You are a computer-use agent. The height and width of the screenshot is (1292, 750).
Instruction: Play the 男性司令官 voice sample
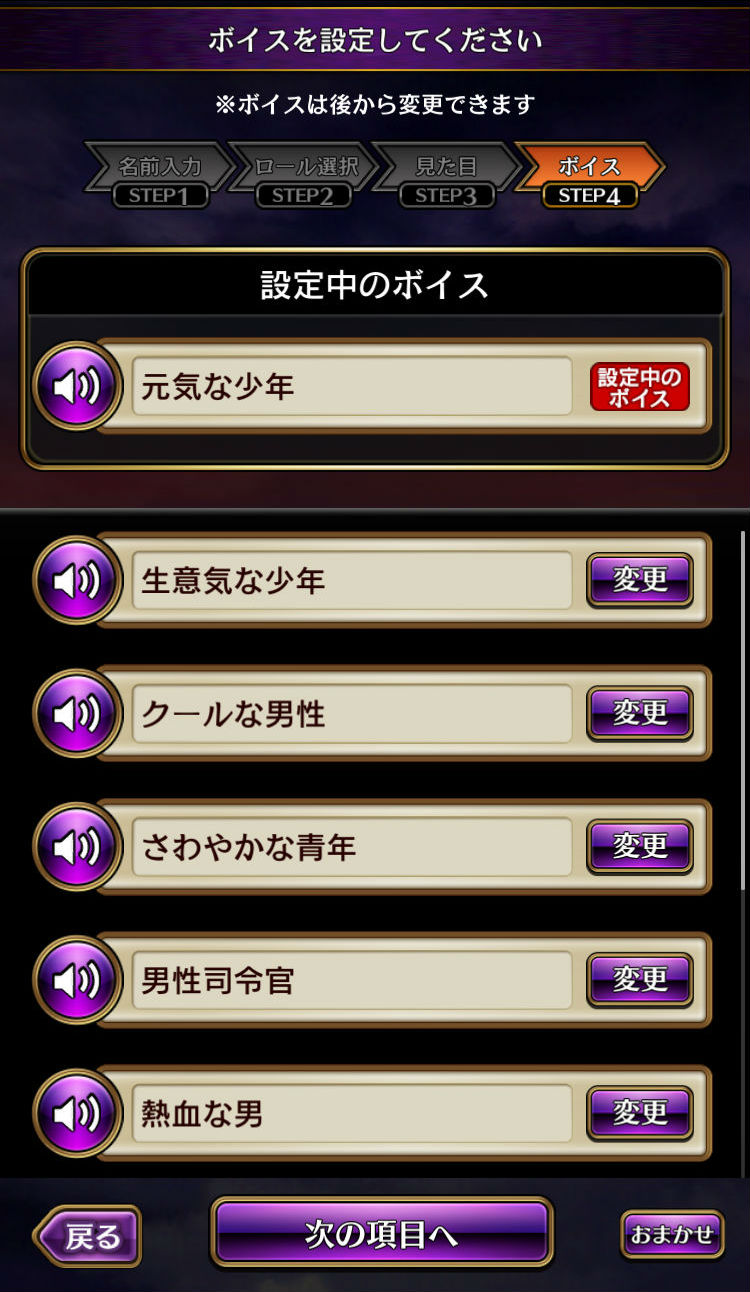pos(77,980)
